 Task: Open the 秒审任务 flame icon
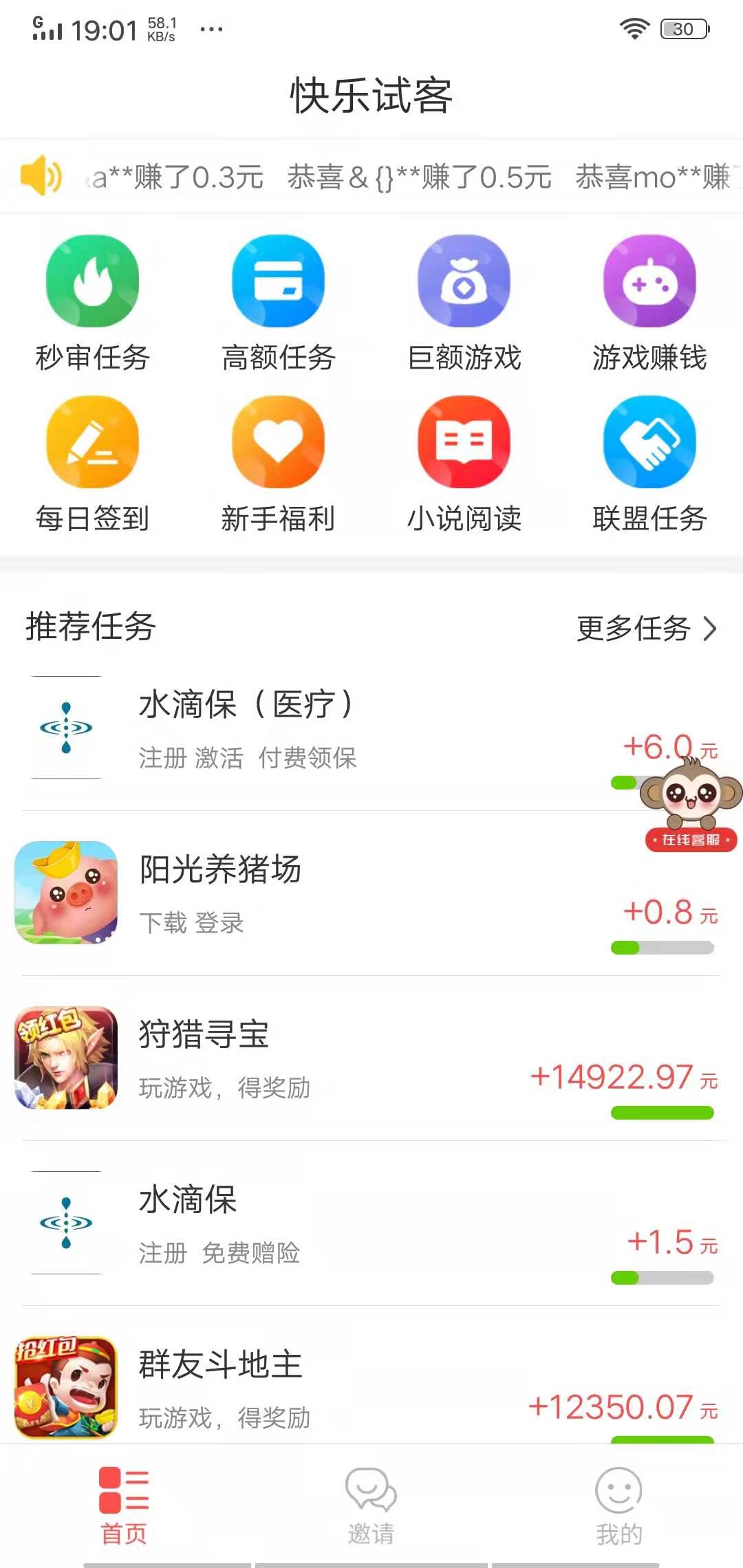93,281
